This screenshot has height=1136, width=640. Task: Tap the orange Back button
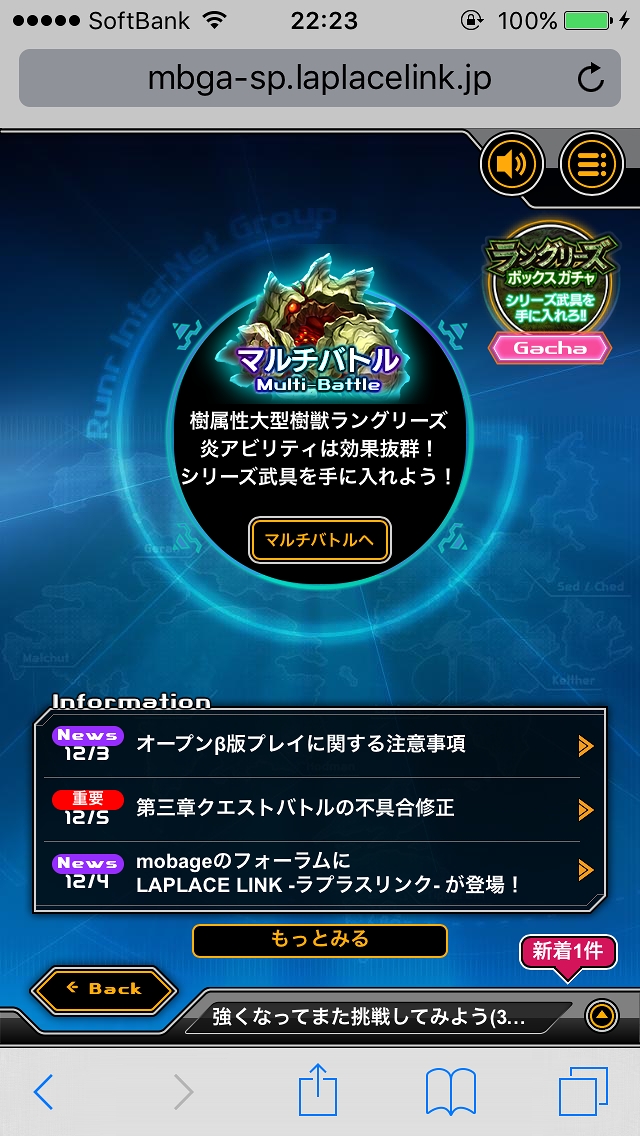click(104, 989)
